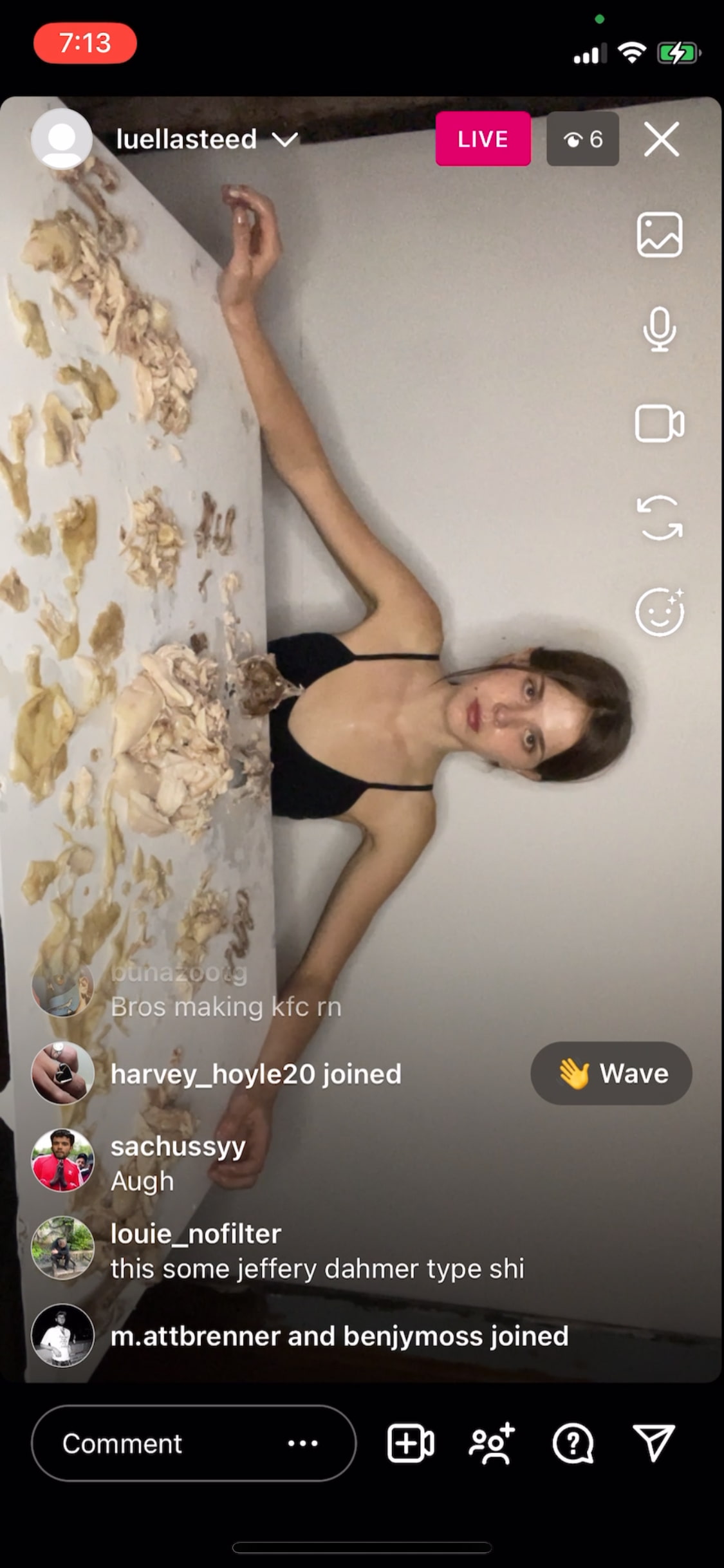Share the live via paper plane icon
Image resolution: width=724 pixels, height=1568 pixels.
654,1442
